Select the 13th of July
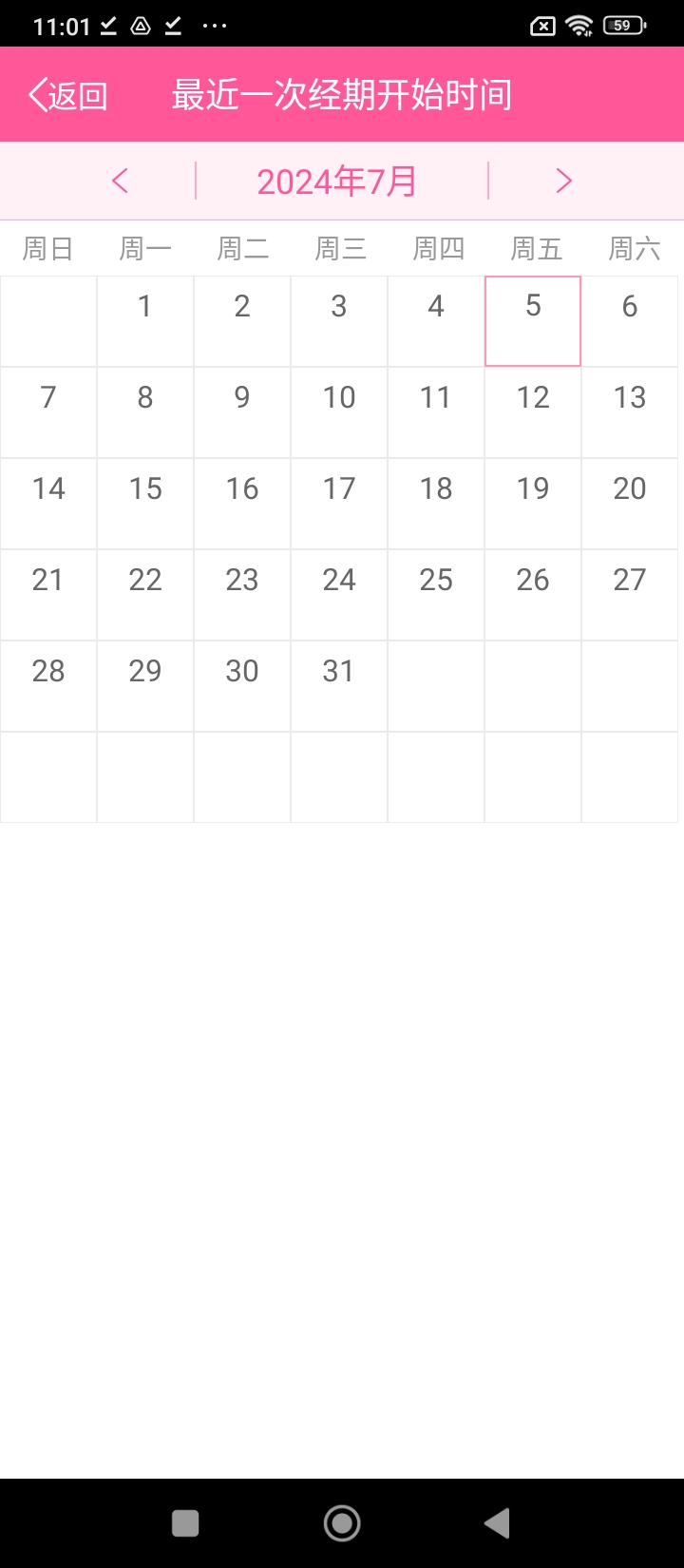 pyautogui.click(x=630, y=411)
